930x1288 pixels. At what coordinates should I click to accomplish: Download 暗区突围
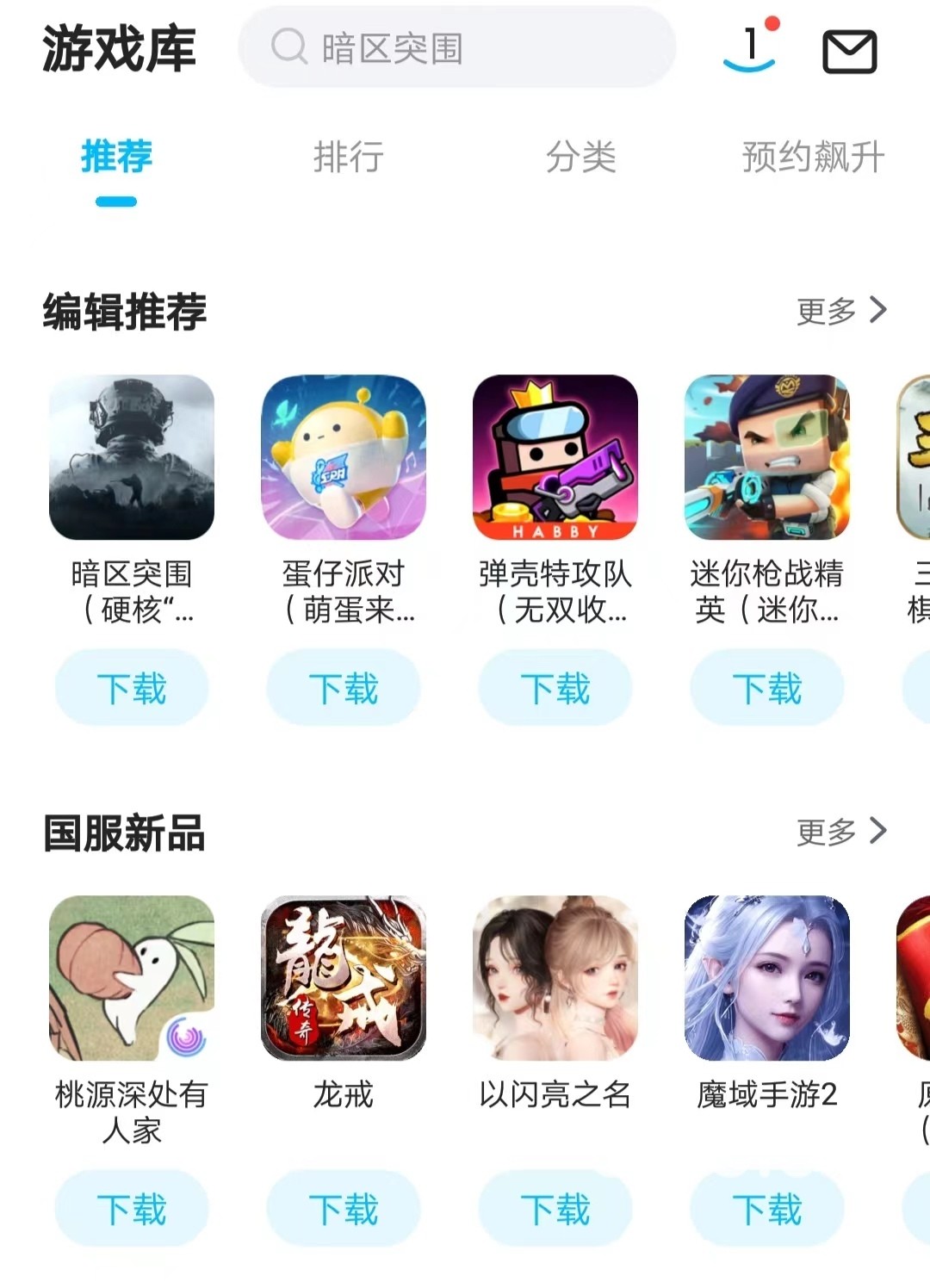click(x=132, y=689)
